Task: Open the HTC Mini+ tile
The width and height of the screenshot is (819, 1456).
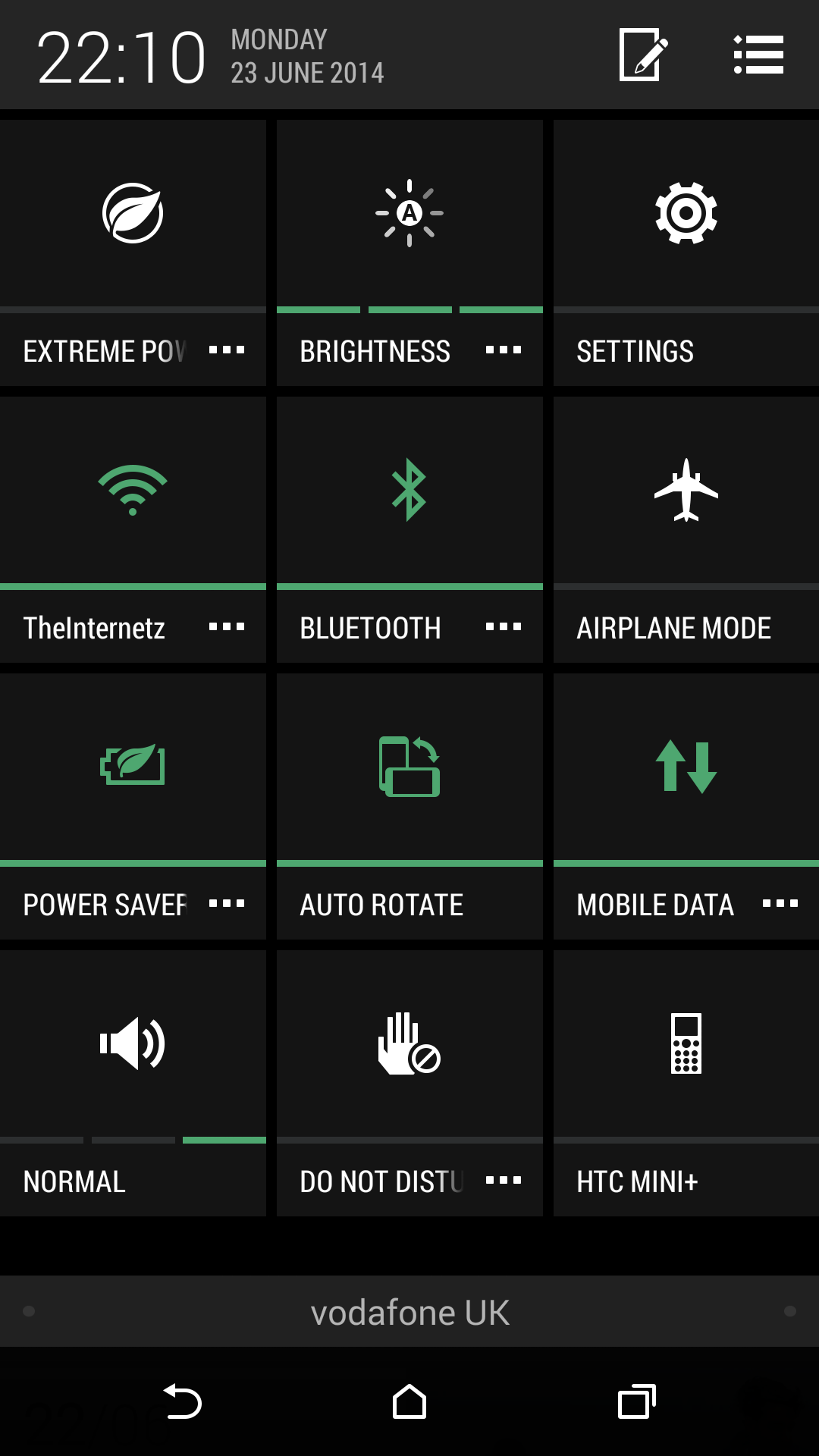Action: click(686, 1083)
